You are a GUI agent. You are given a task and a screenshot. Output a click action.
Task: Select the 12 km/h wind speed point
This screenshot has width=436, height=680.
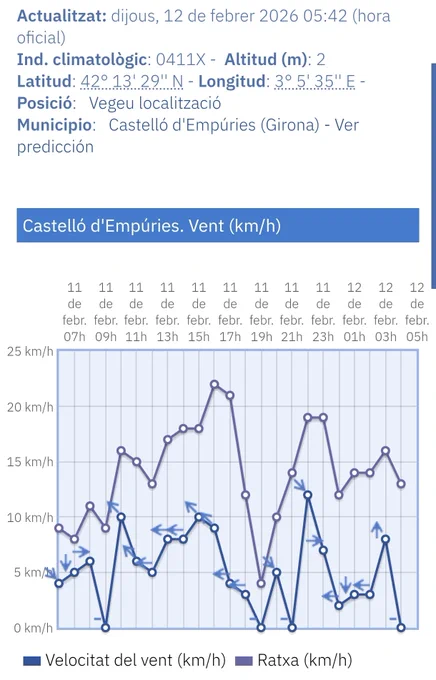tap(308, 495)
